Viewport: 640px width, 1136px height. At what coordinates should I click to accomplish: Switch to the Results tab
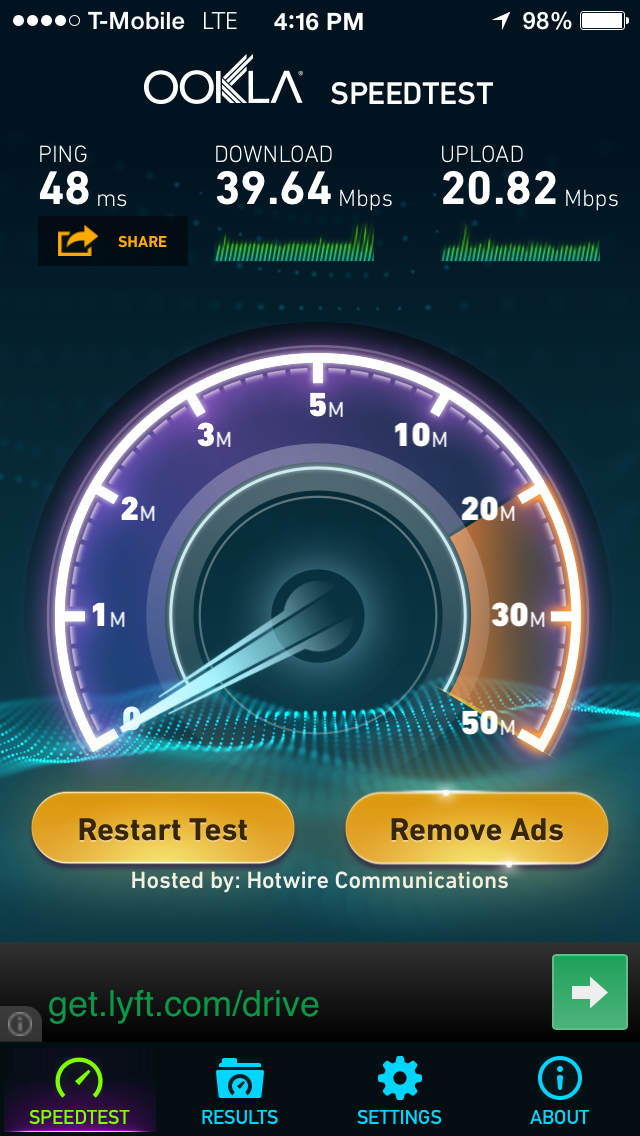[x=239, y=1092]
